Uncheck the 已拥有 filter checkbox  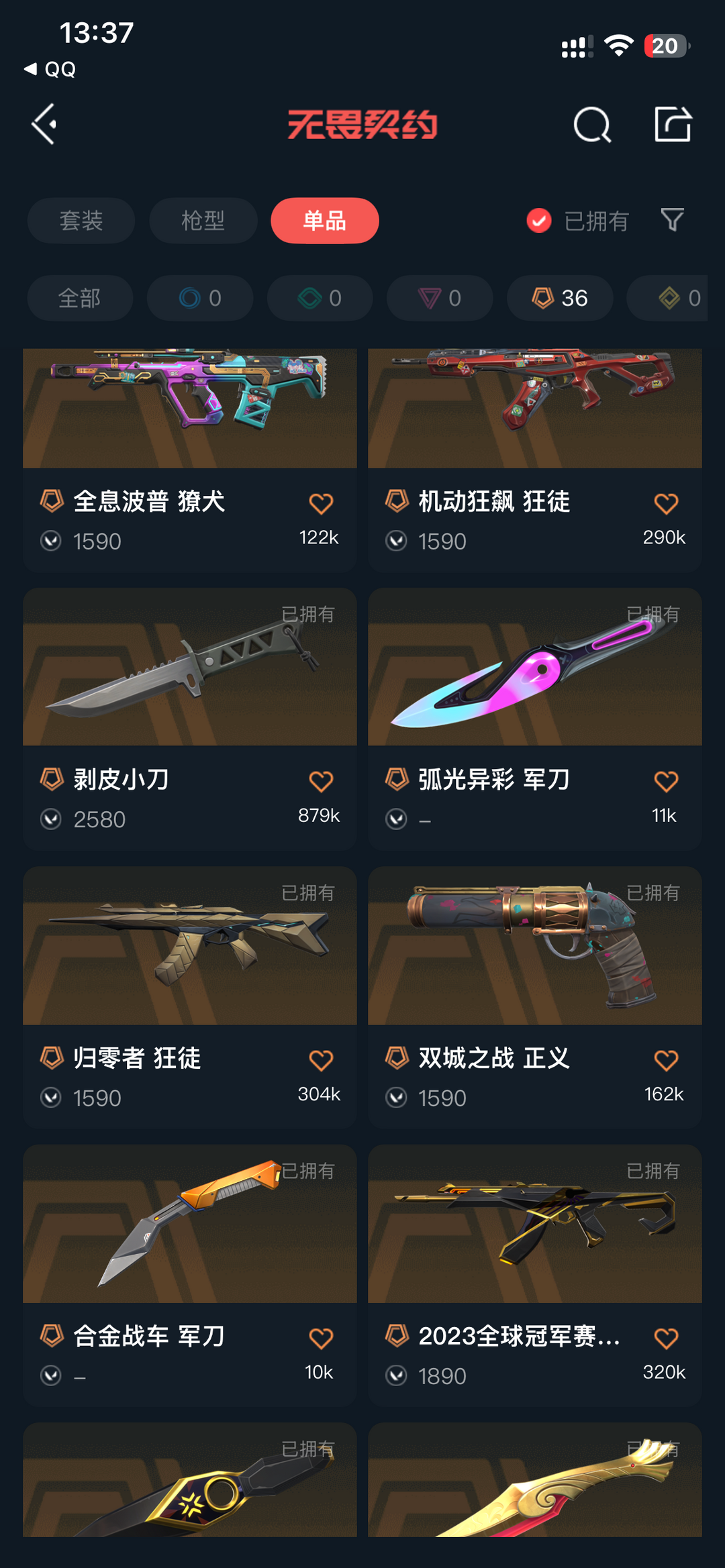(x=539, y=221)
